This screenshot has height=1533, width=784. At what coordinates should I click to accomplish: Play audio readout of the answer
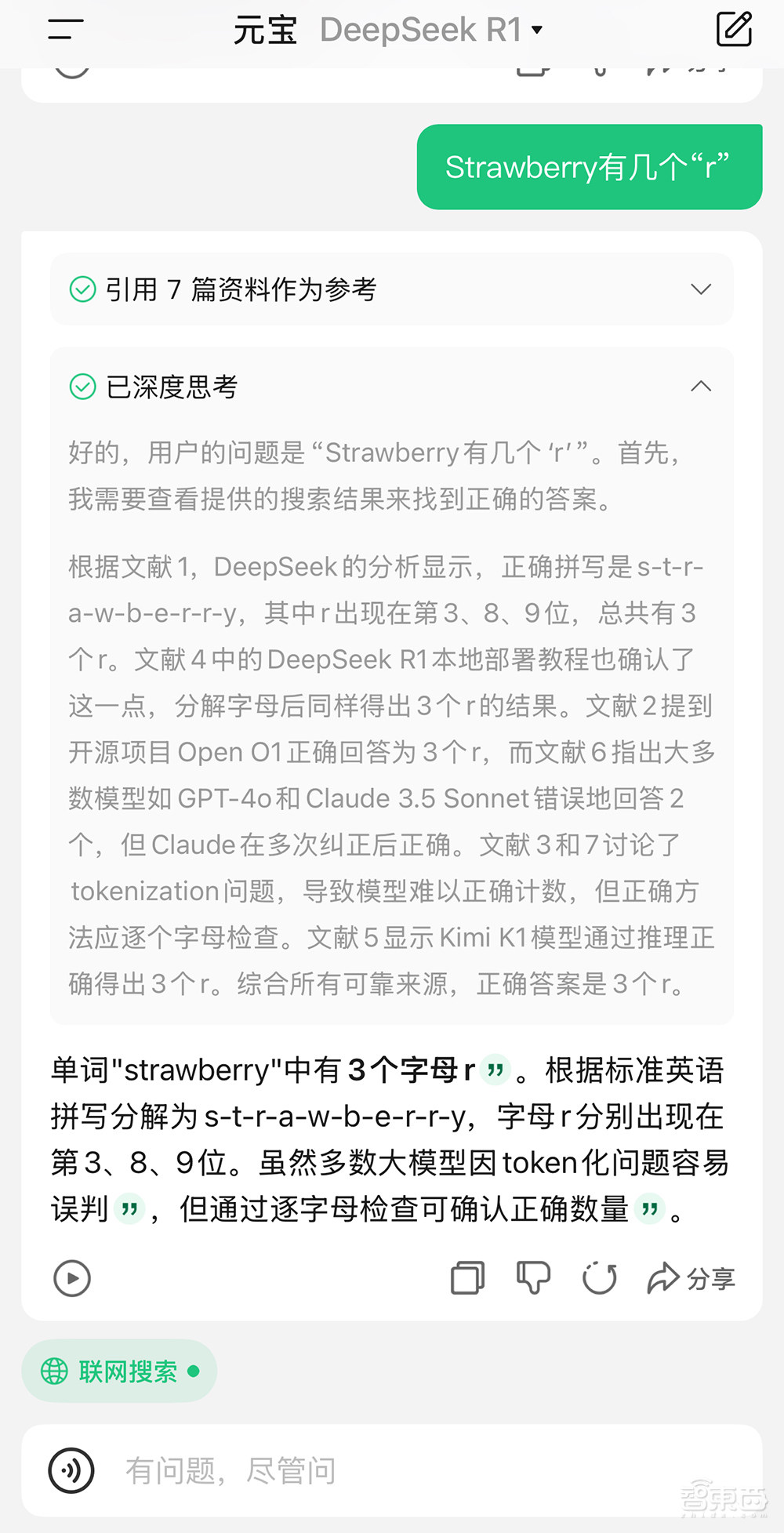[x=71, y=1278]
